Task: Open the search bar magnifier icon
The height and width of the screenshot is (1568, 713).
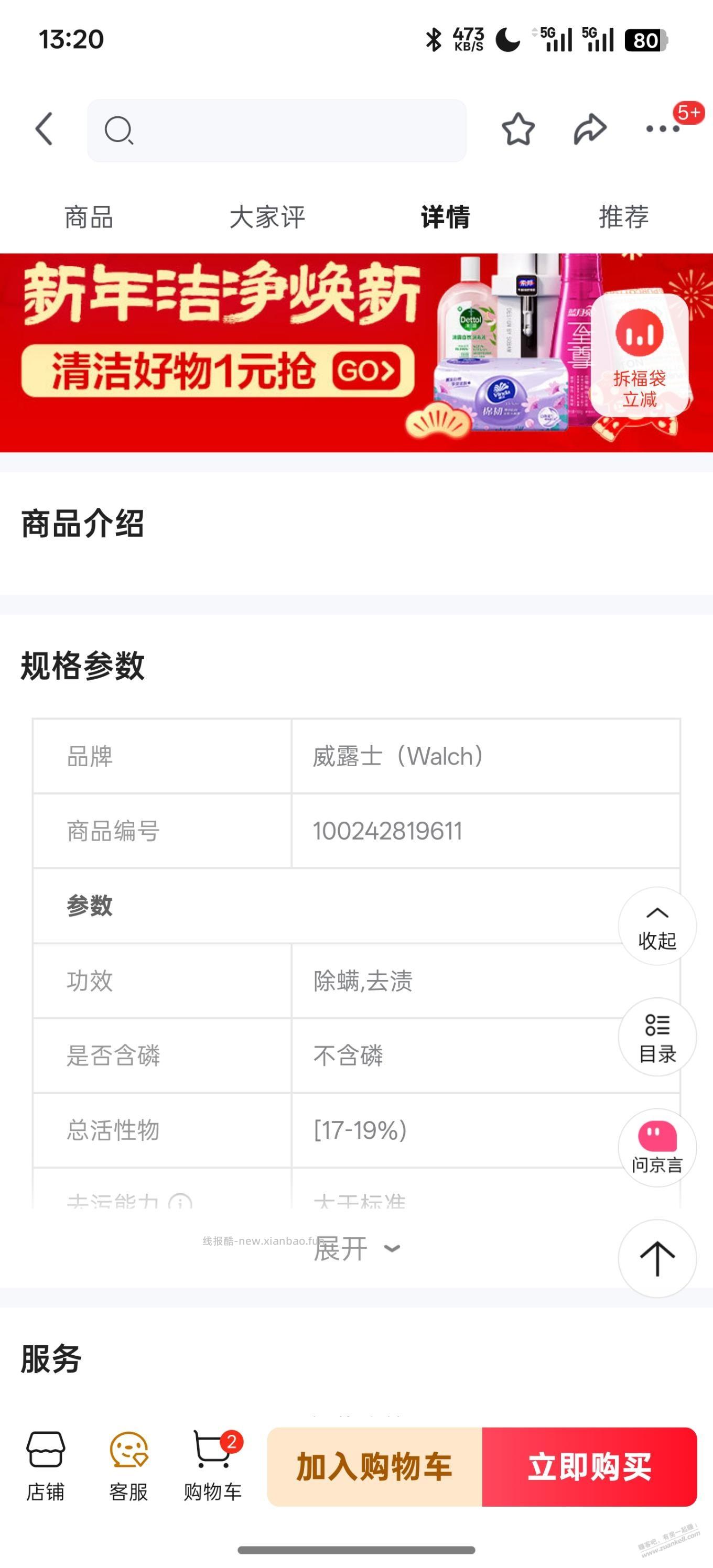Action: [120, 130]
